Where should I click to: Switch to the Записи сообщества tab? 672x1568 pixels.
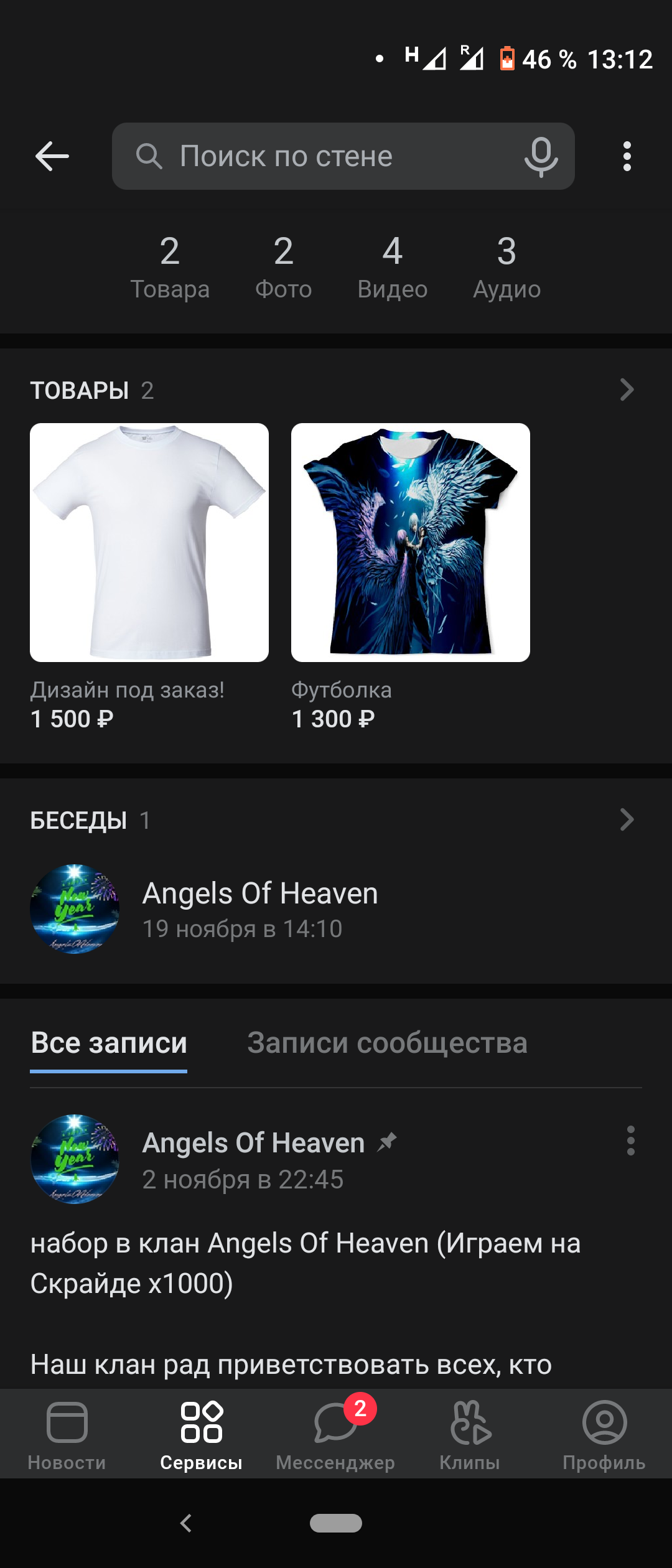tap(388, 1044)
